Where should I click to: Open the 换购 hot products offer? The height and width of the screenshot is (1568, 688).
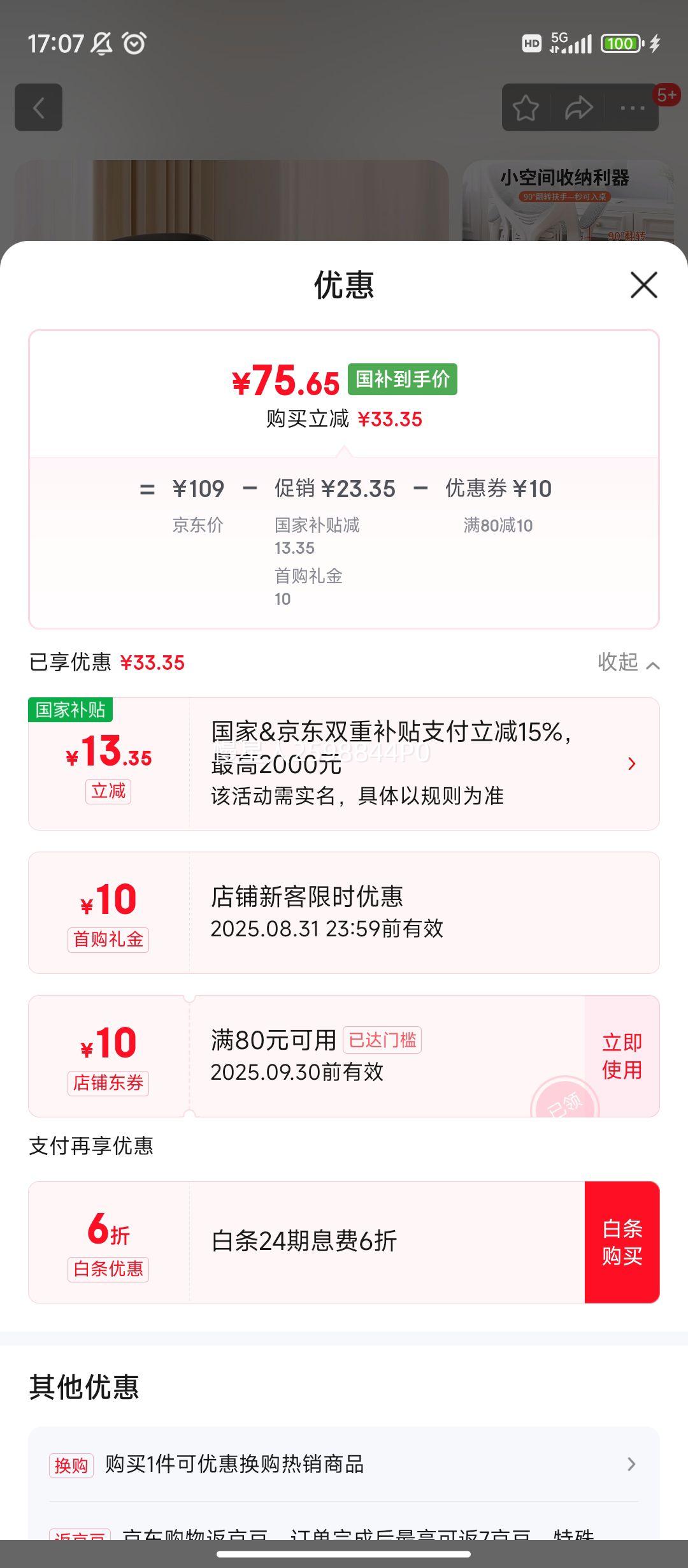(x=344, y=1464)
